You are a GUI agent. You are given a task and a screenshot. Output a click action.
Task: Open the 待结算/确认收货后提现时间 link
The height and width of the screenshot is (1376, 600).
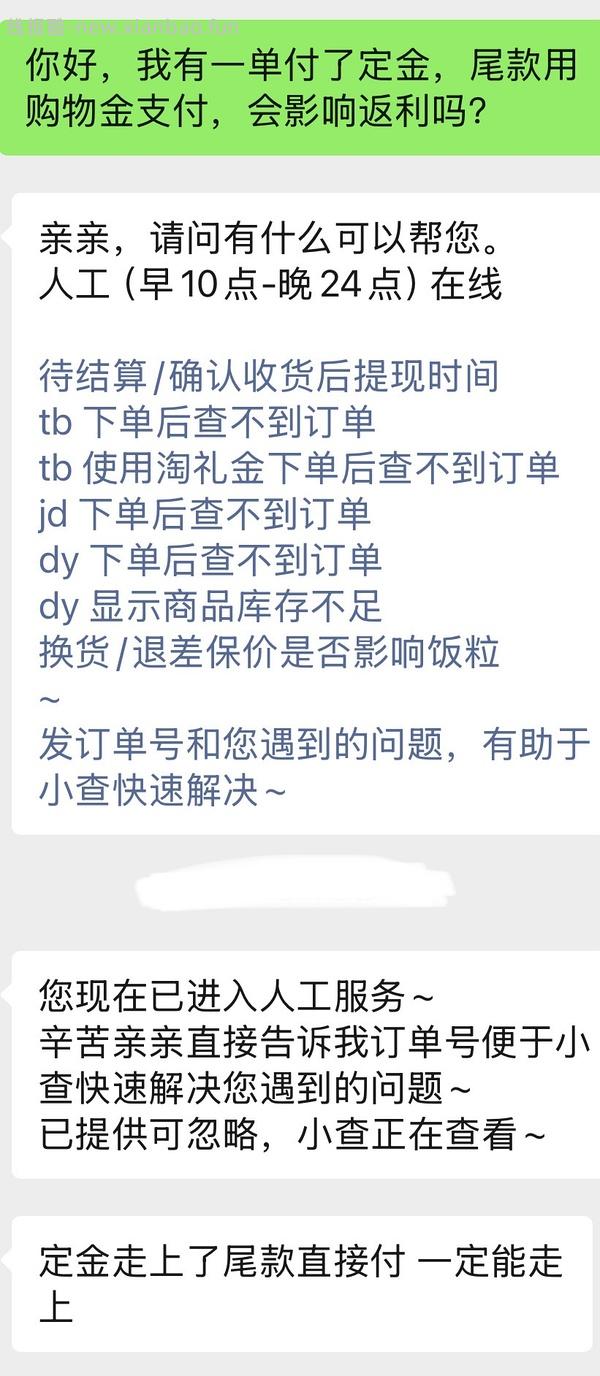click(x=268, y=377)
